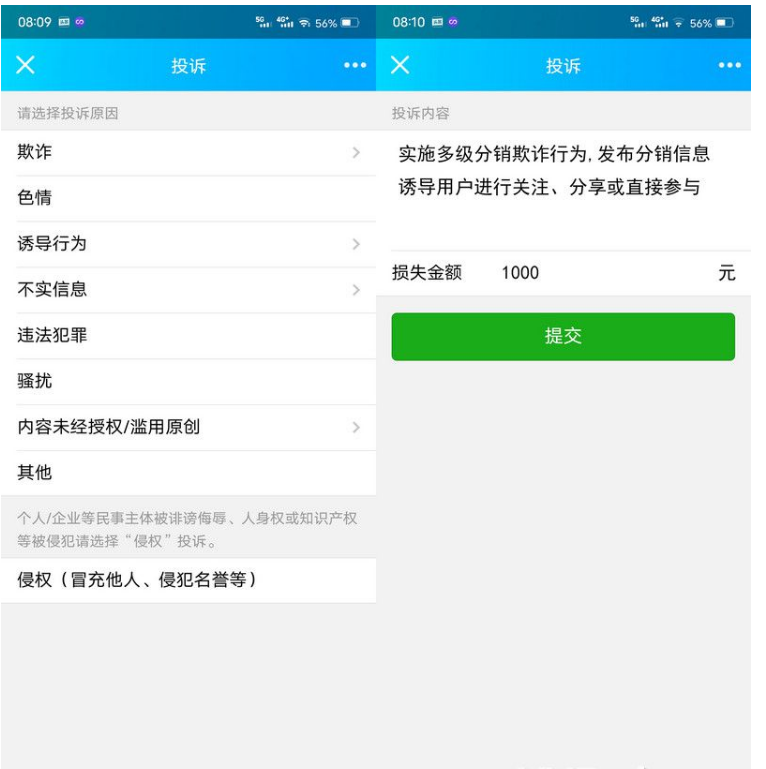This screenshot has height=769, width=766.
Task: Open the overflow menu on the 投诉内容 page
Action: 730,65
